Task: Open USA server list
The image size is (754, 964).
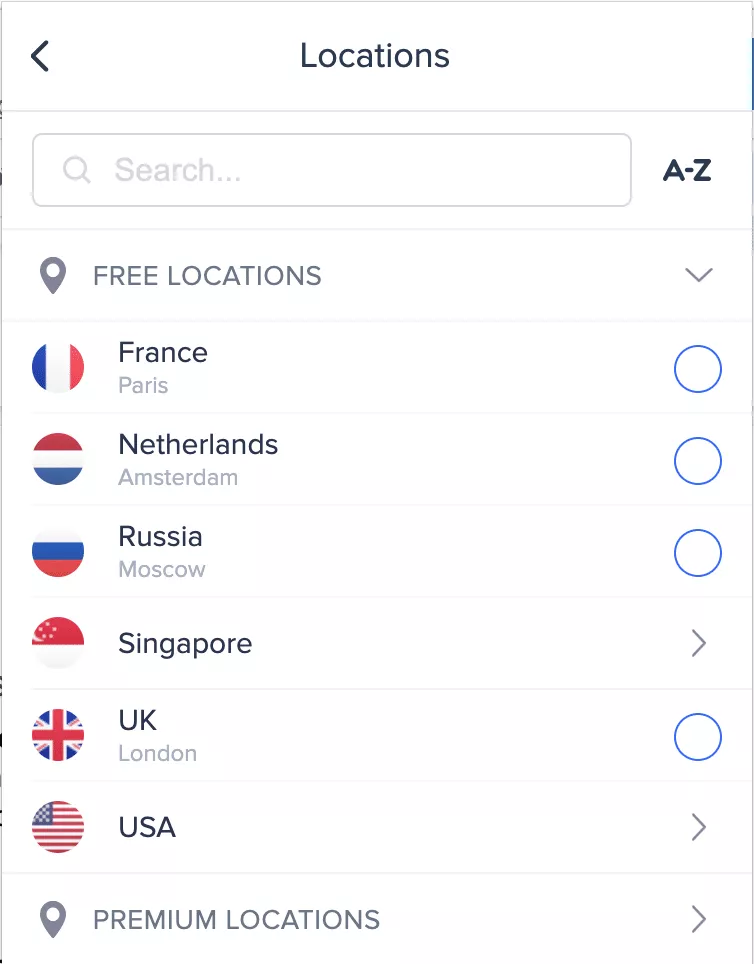Action: (697, 828)
